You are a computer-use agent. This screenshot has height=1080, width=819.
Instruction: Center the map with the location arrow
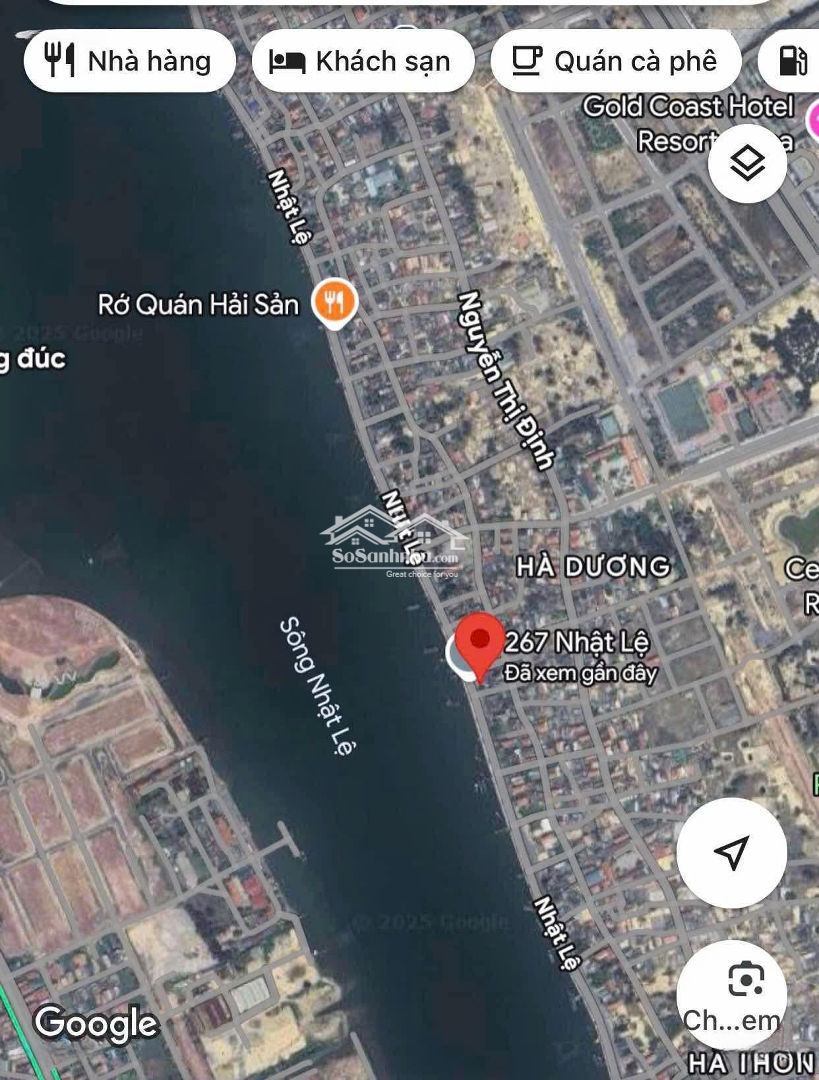(x=731, y=853)
